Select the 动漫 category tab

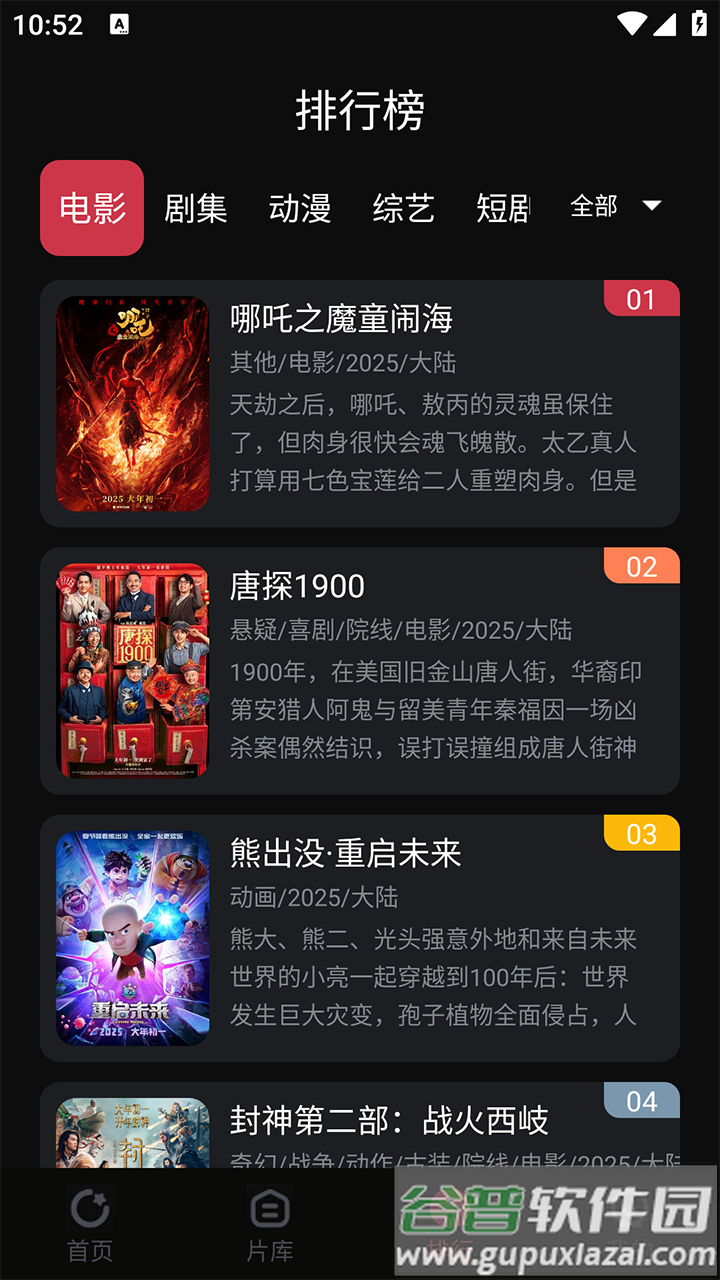pos(300,208)
